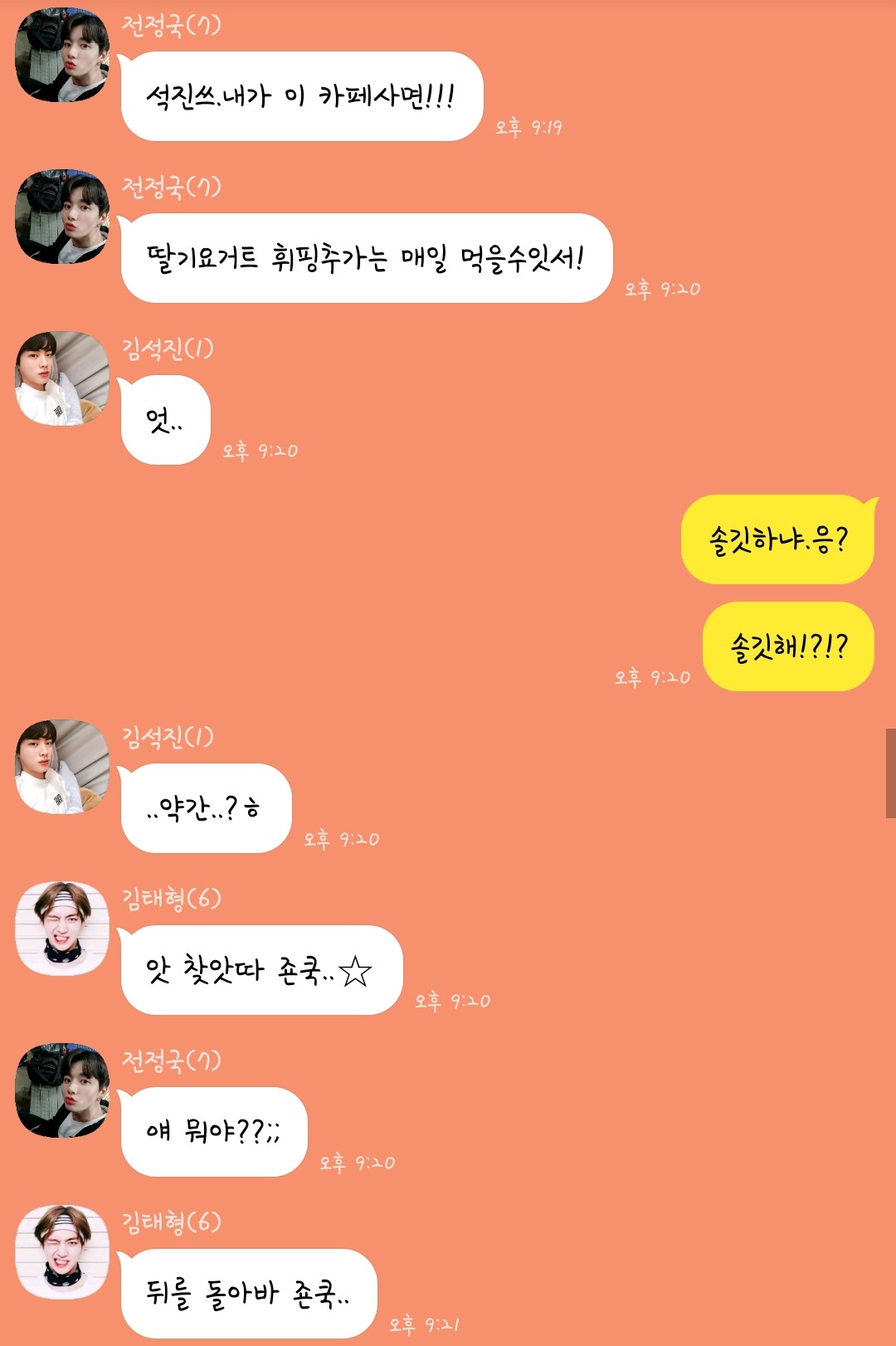Open 전정국's avatar next to the 얘 뭐야??;; message
The image size is (896, 1346).
[62, 1091]
